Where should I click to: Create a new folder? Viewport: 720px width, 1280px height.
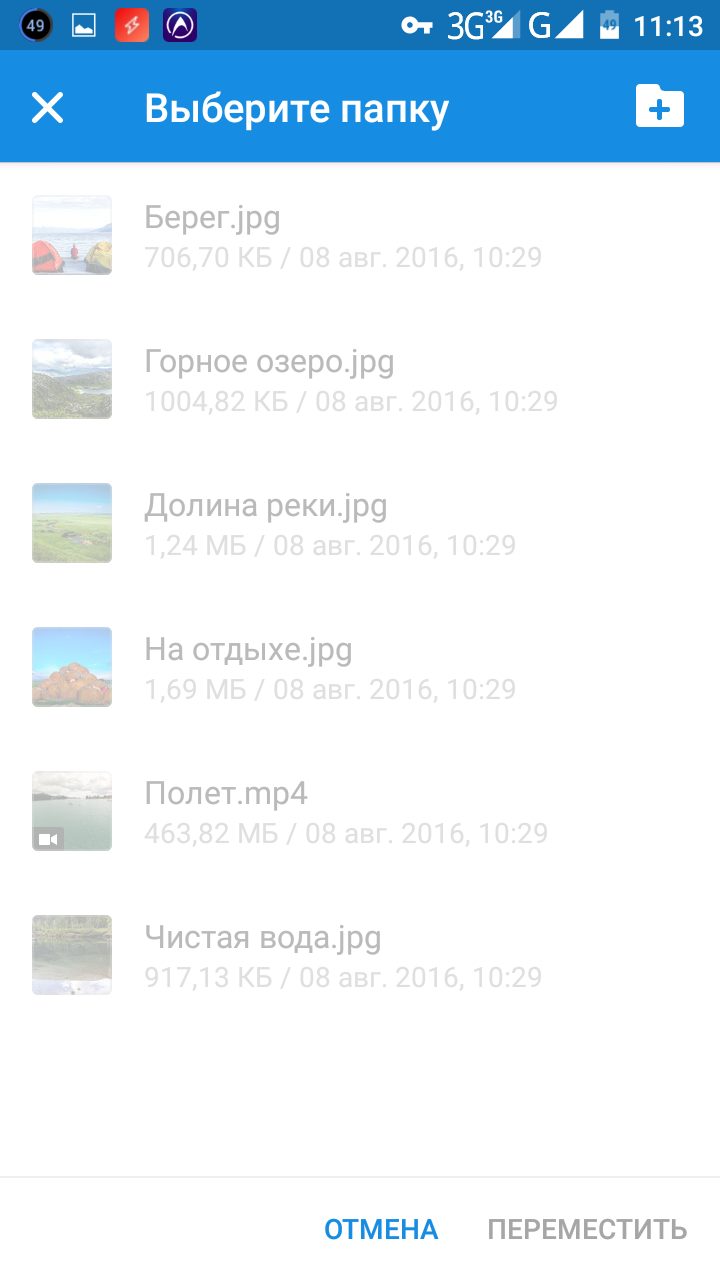(x=659, y=107)
